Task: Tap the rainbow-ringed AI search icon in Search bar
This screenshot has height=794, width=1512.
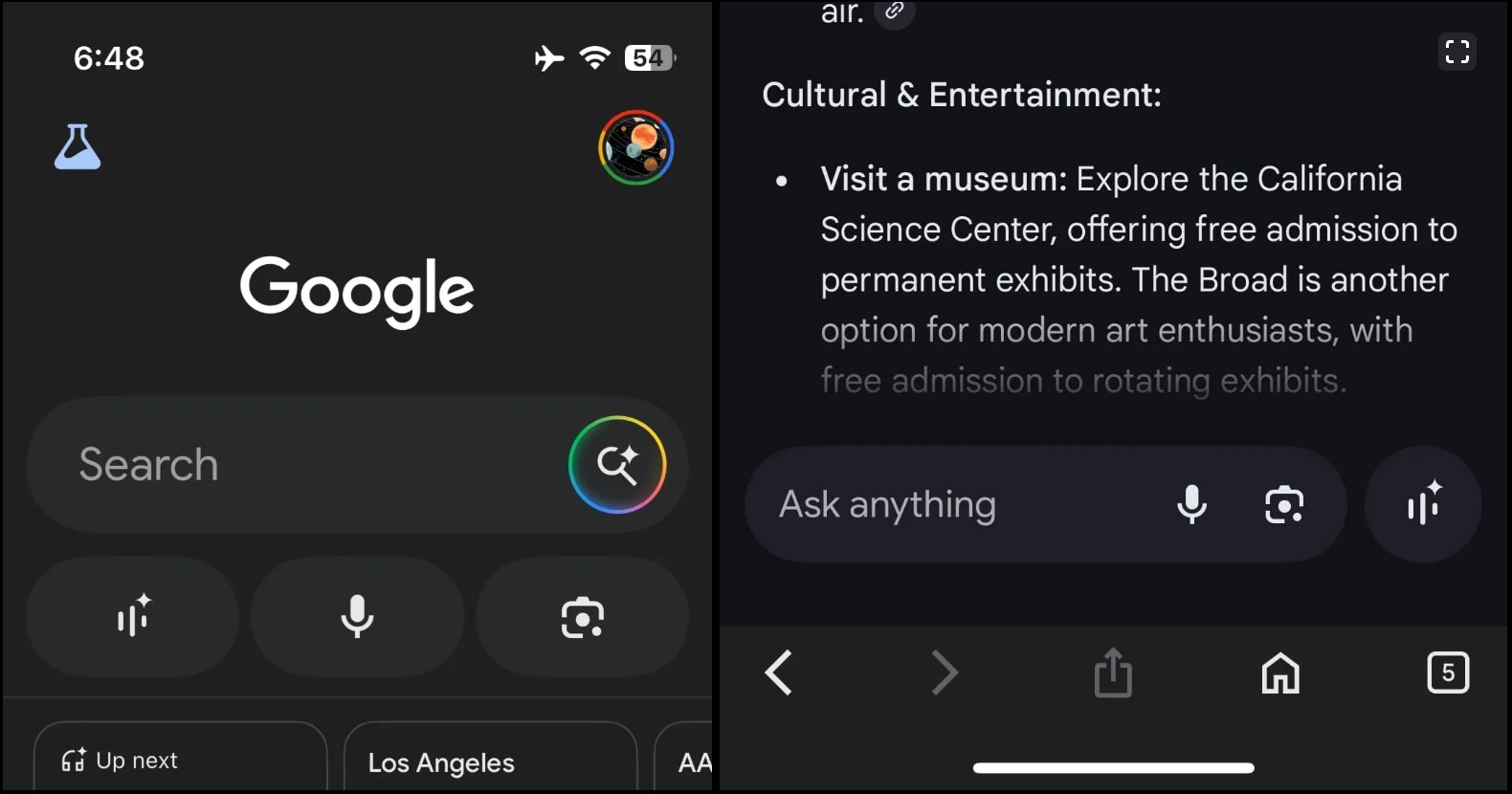Action: tap(617, 465)
